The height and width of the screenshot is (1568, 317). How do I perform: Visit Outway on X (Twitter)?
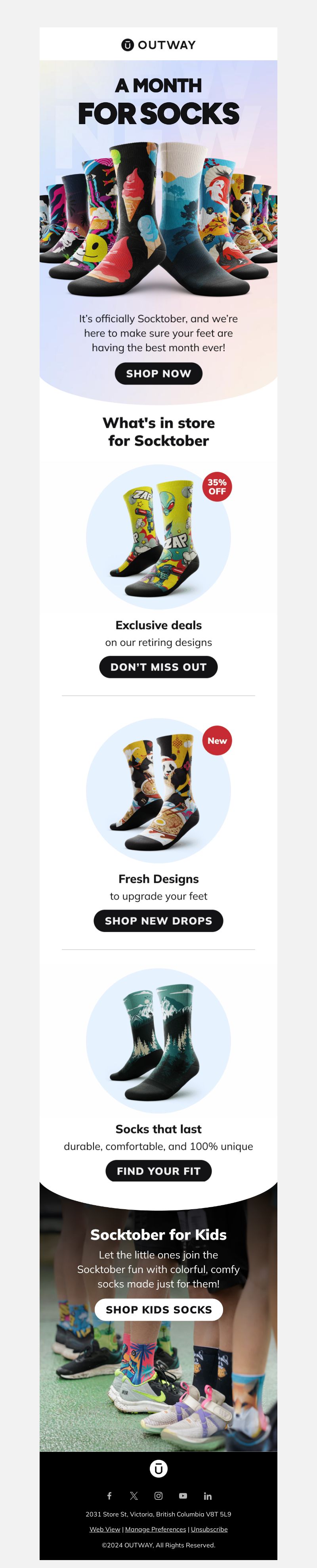pyautogui.click(x=134, y=1495)
